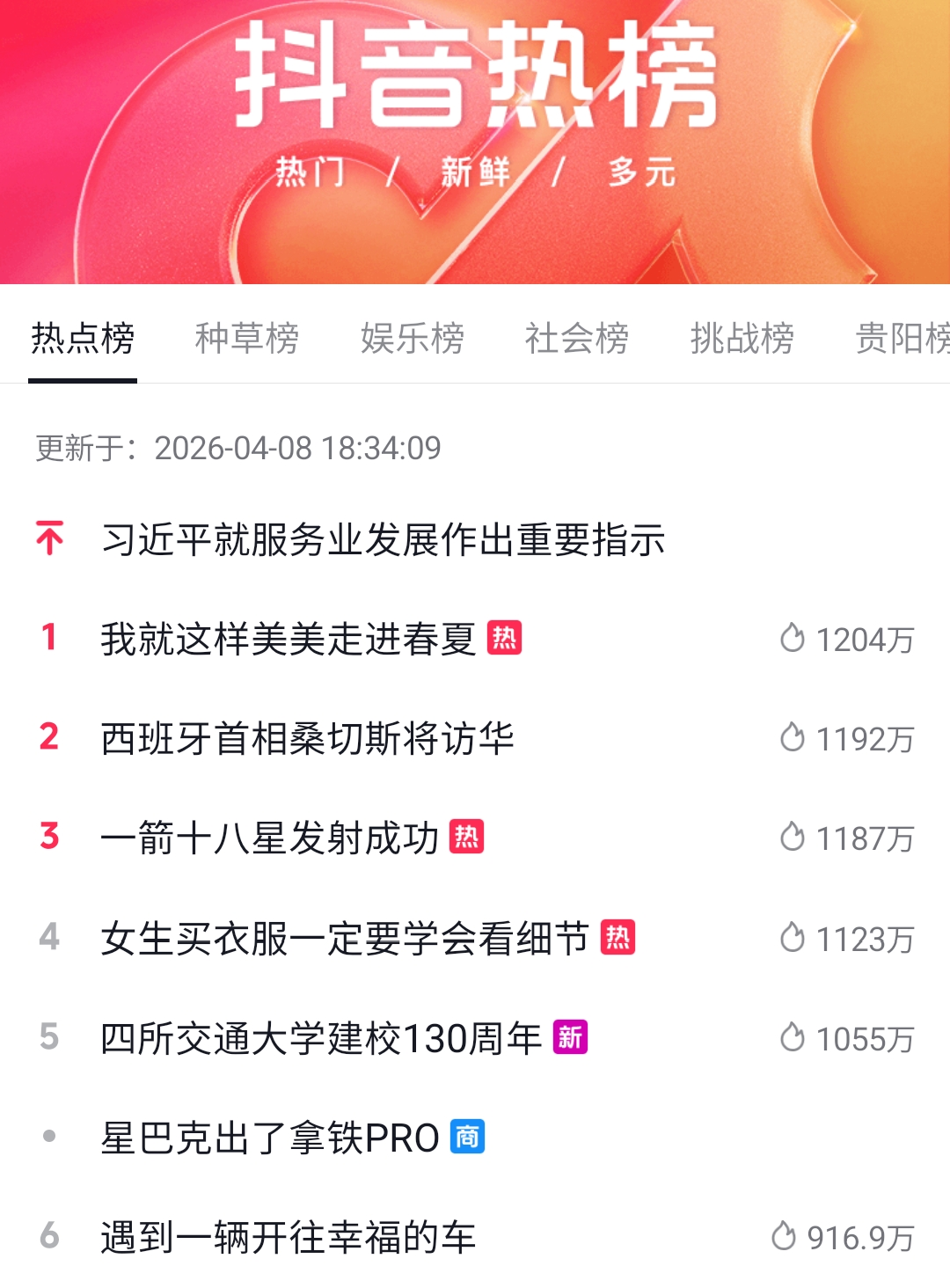
Task: Open pinned topic 习近平就服务业发展作出重要指示
Action: tap(383, 539)
